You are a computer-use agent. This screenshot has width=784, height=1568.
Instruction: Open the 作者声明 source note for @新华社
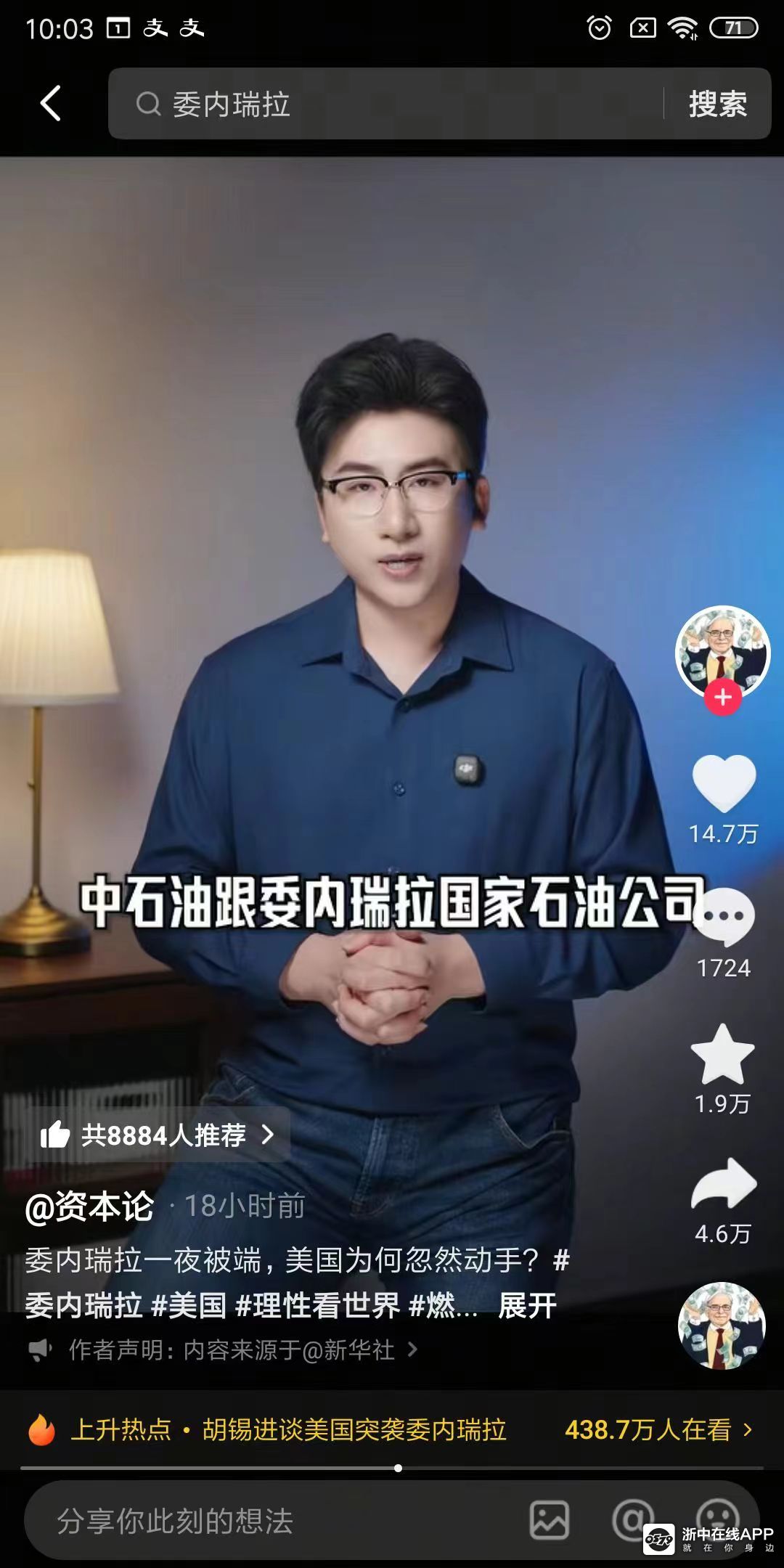[x=232, y=1350]
